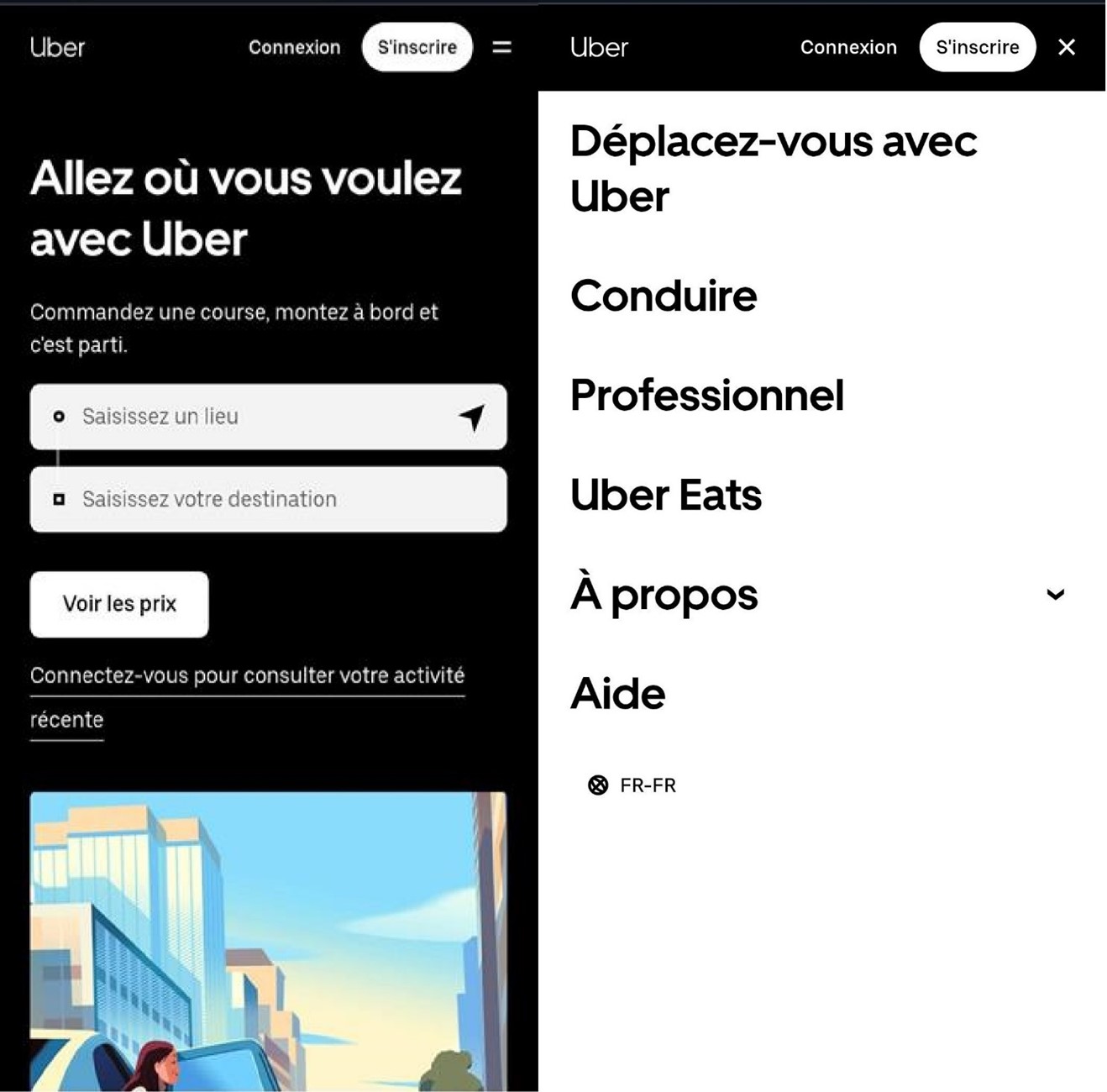Expand the 'À propos' section

pyautogui.click(x=1055, y=595)
